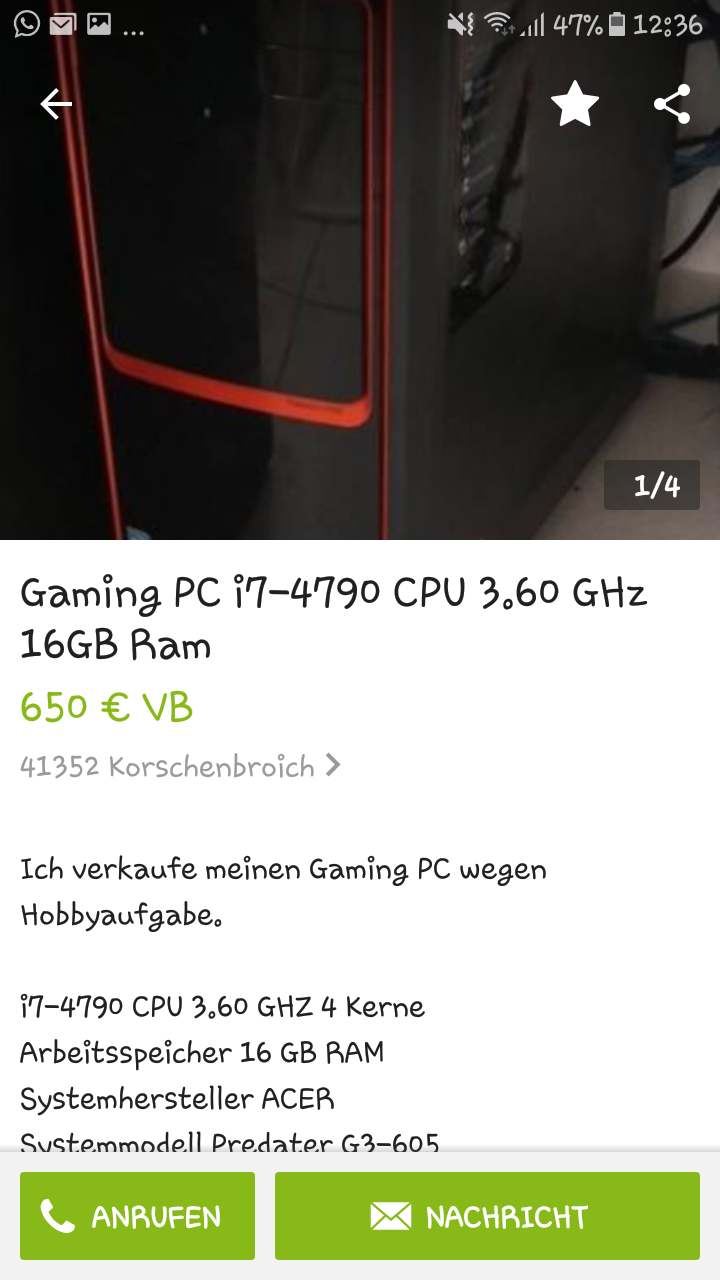Screen dimensions: 720x1280
Task: Tap the email notification icon in the status bar
Action: tap(62, 23)
